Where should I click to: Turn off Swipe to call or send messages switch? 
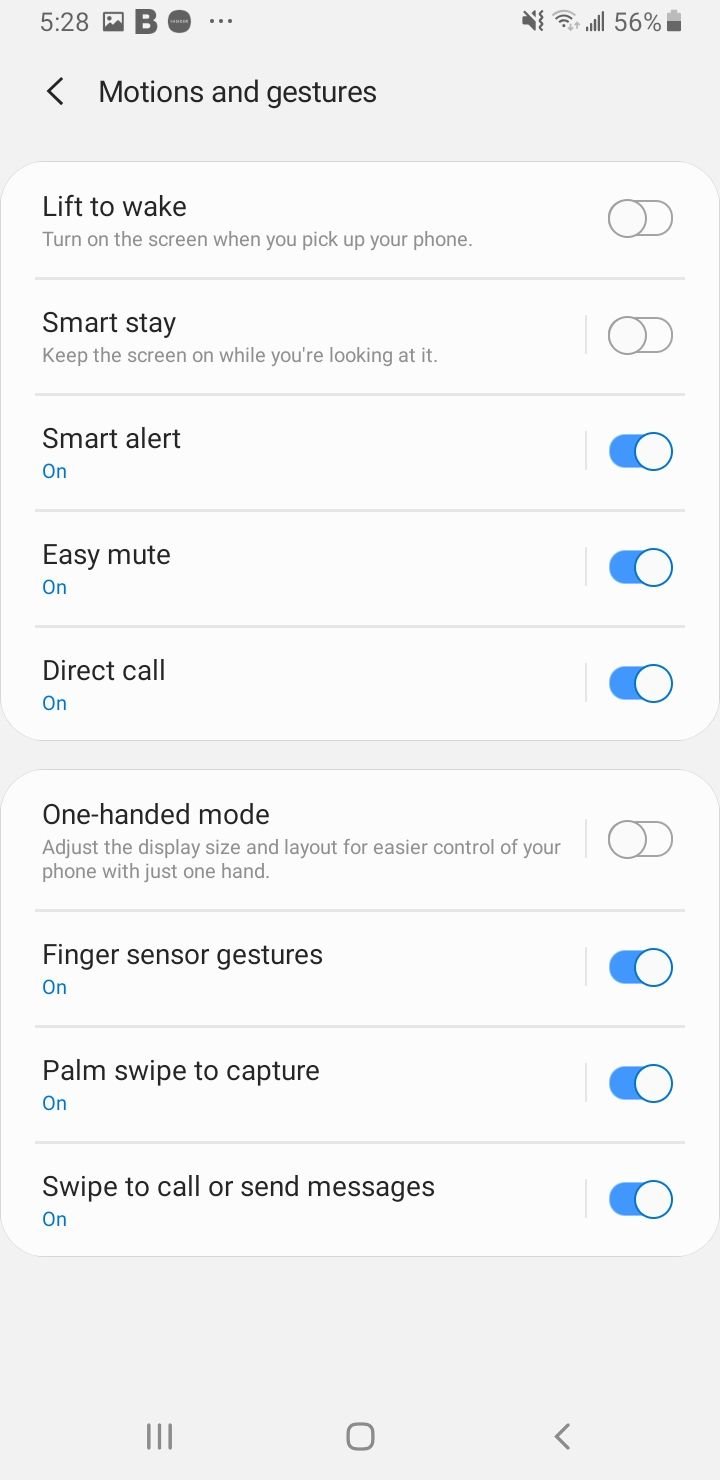tap(640, 1199)
